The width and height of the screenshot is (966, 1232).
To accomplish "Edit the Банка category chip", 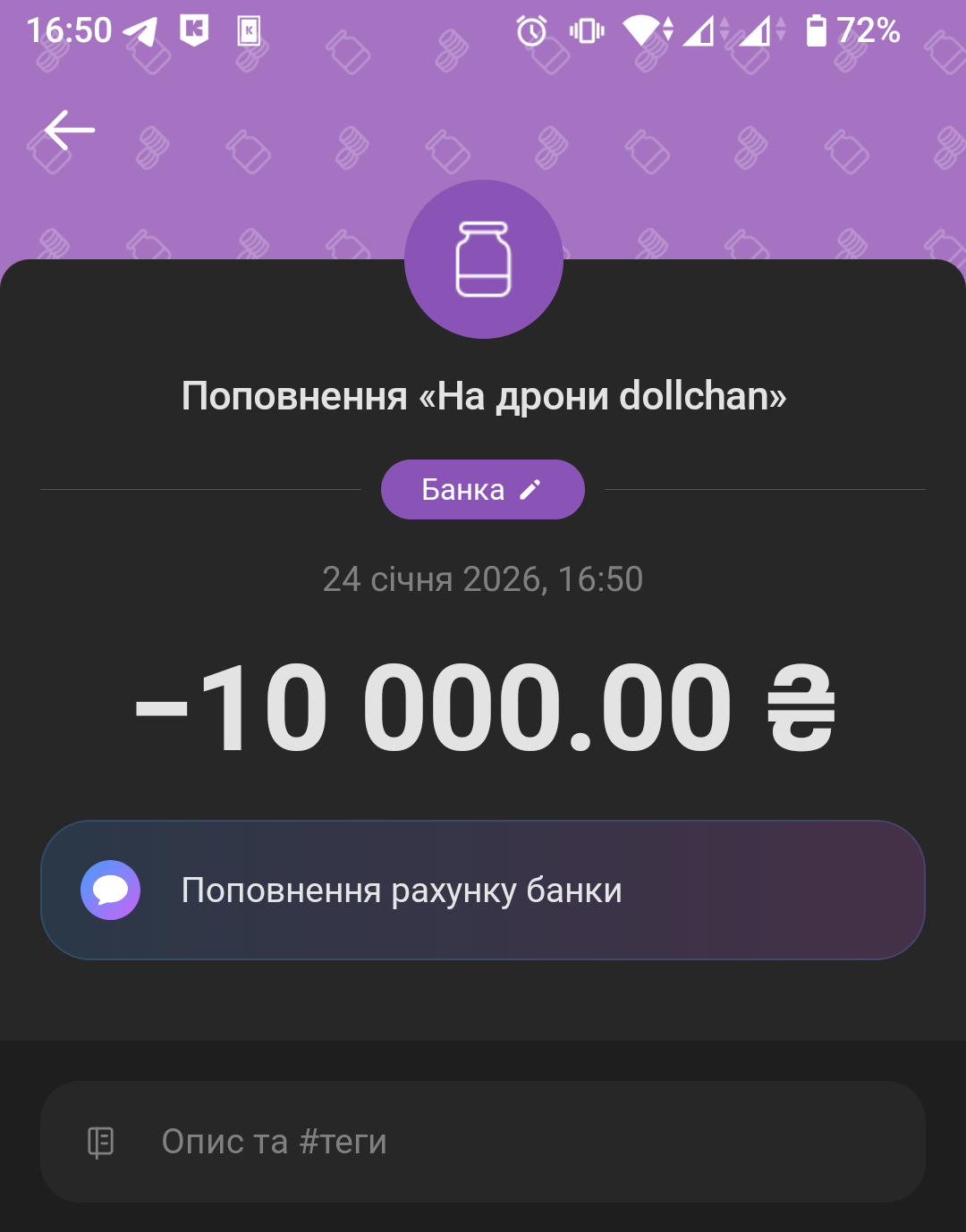I will click(482, 490).
